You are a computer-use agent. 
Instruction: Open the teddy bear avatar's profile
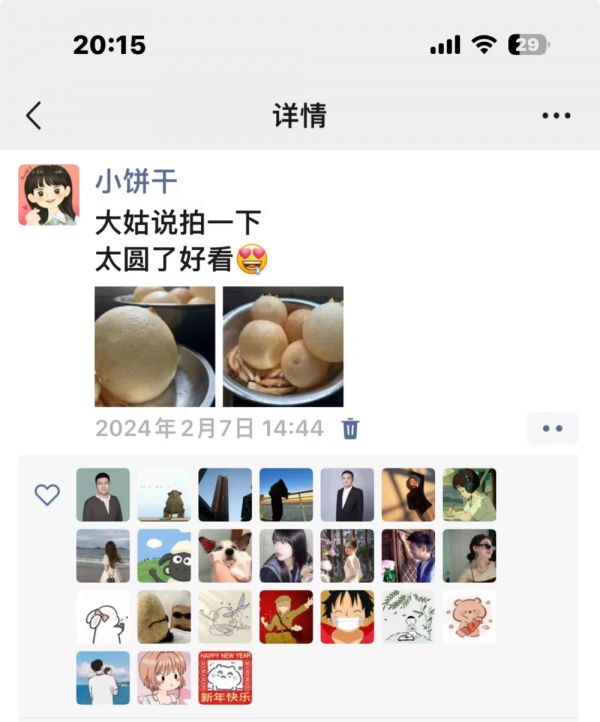tap(469, 617)
